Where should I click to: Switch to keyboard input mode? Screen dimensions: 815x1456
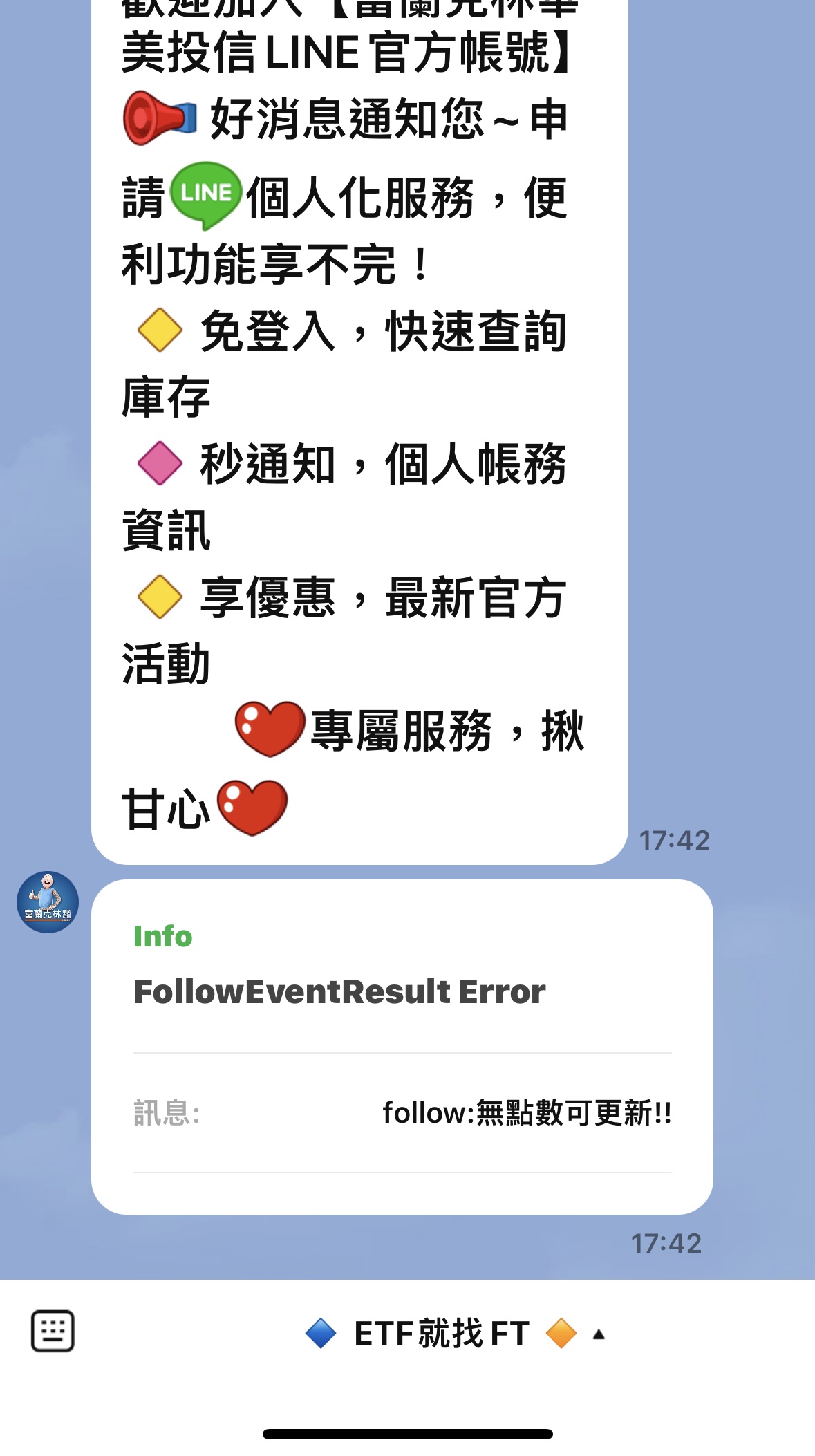53,1331
